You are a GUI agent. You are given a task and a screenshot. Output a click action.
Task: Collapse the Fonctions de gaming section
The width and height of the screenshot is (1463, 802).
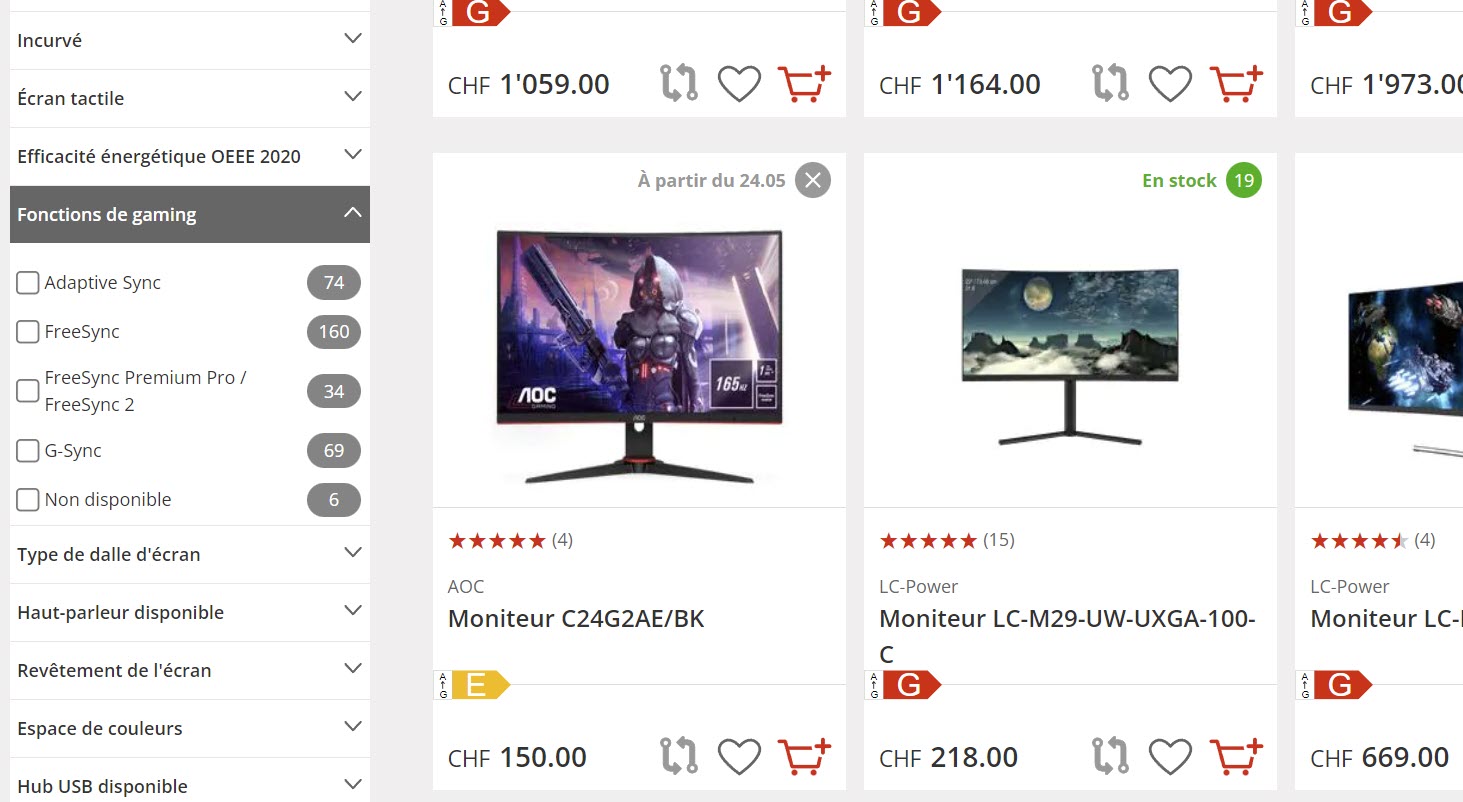pos(189,214)
